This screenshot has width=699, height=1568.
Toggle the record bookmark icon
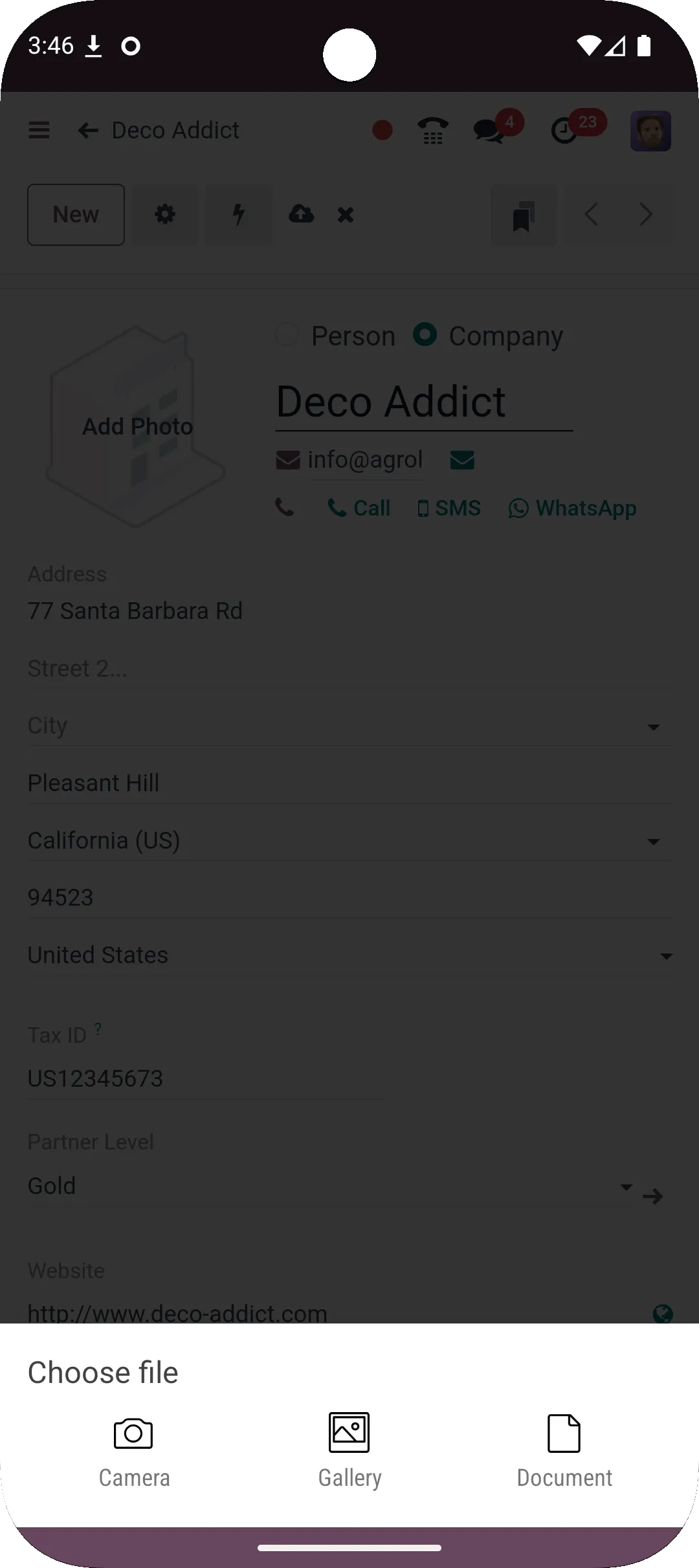523,214
